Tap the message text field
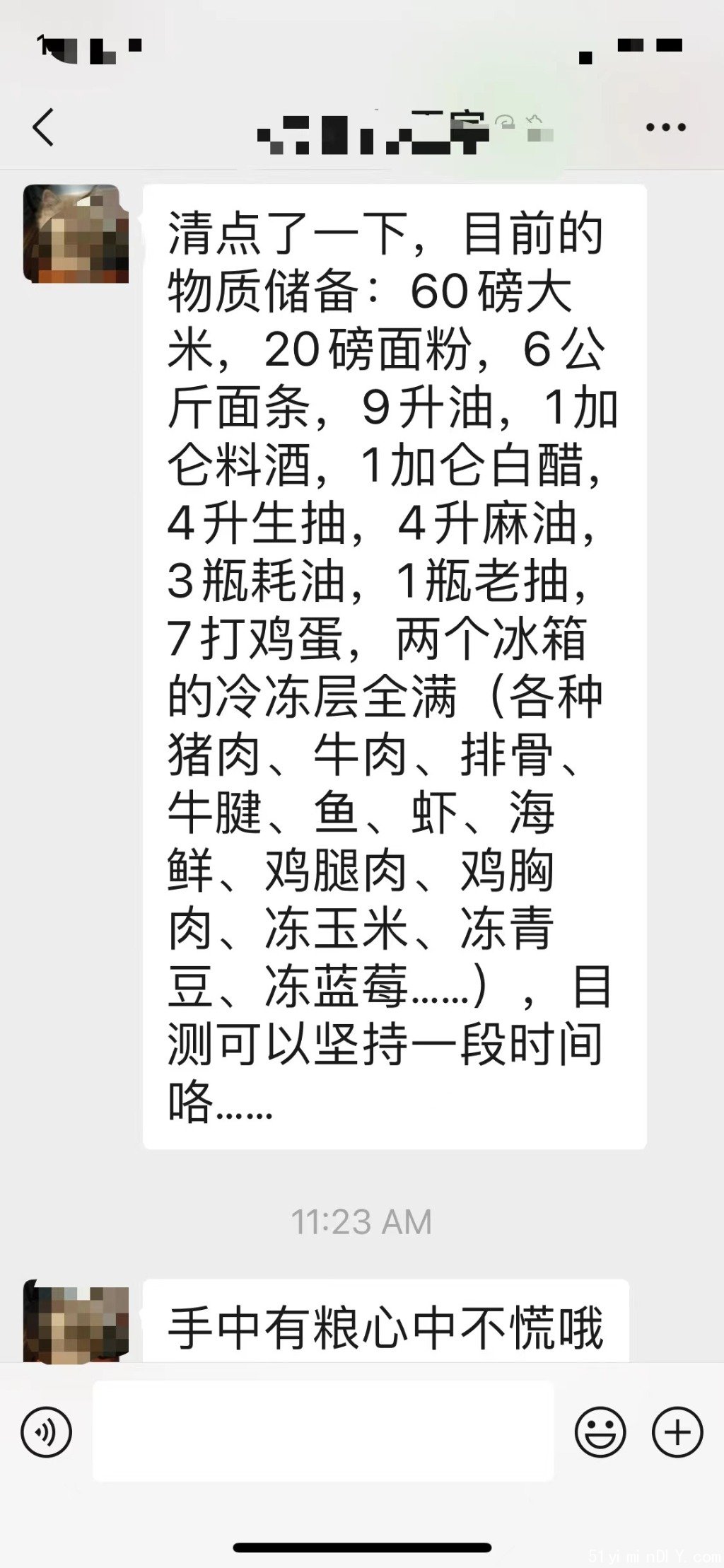 323,1431
